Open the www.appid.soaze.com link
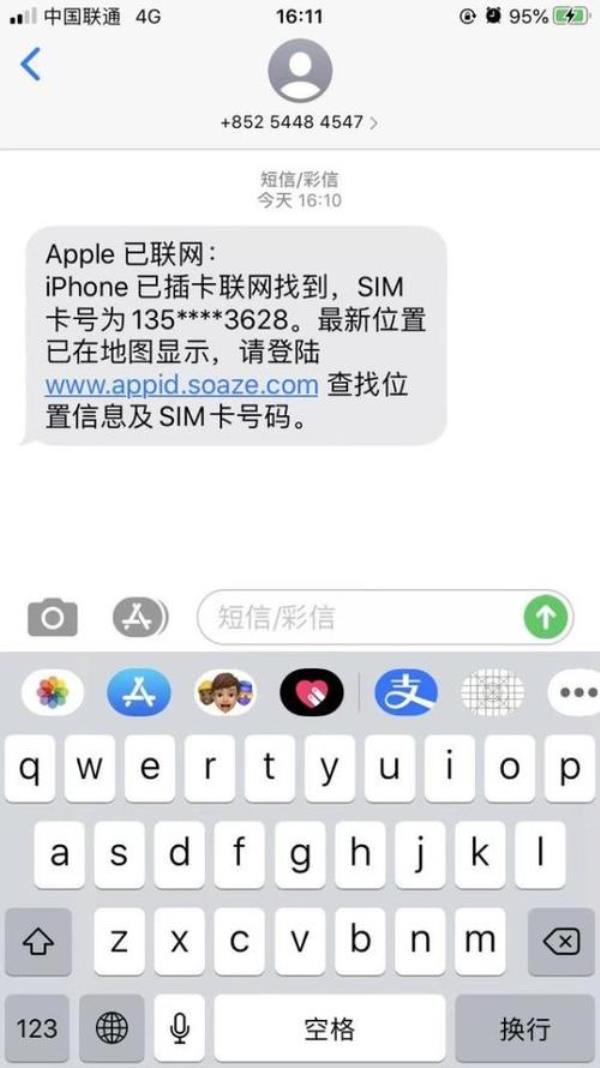 tap(182, 384)
